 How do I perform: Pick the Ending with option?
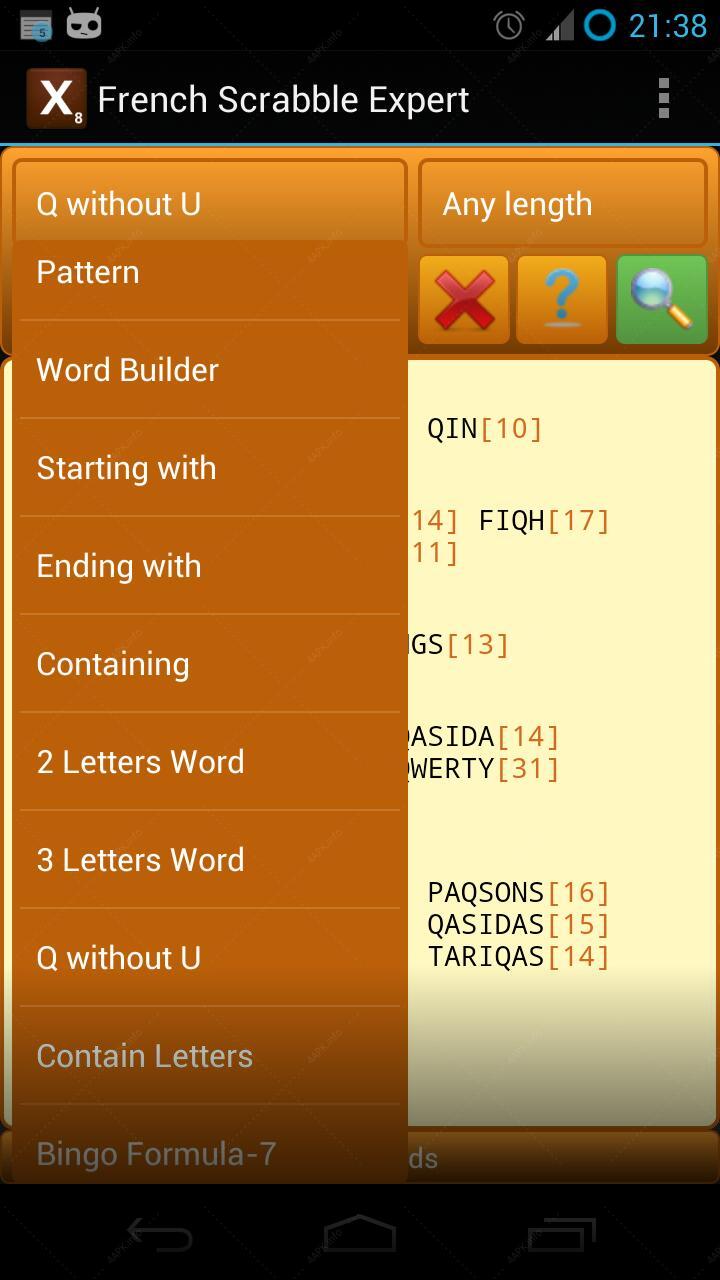pyautogui.click(x=210, y=566)
